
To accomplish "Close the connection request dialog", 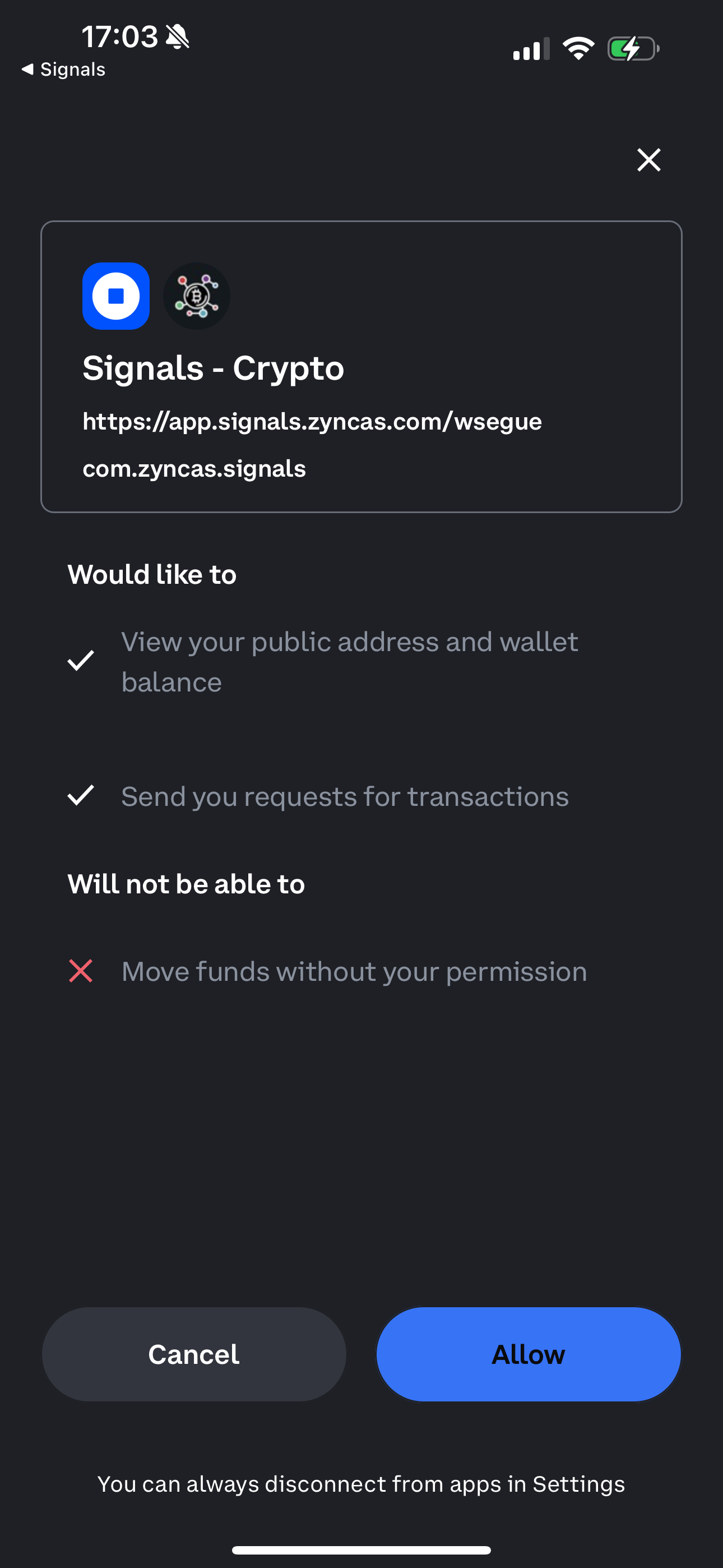I will coord(649,159).
